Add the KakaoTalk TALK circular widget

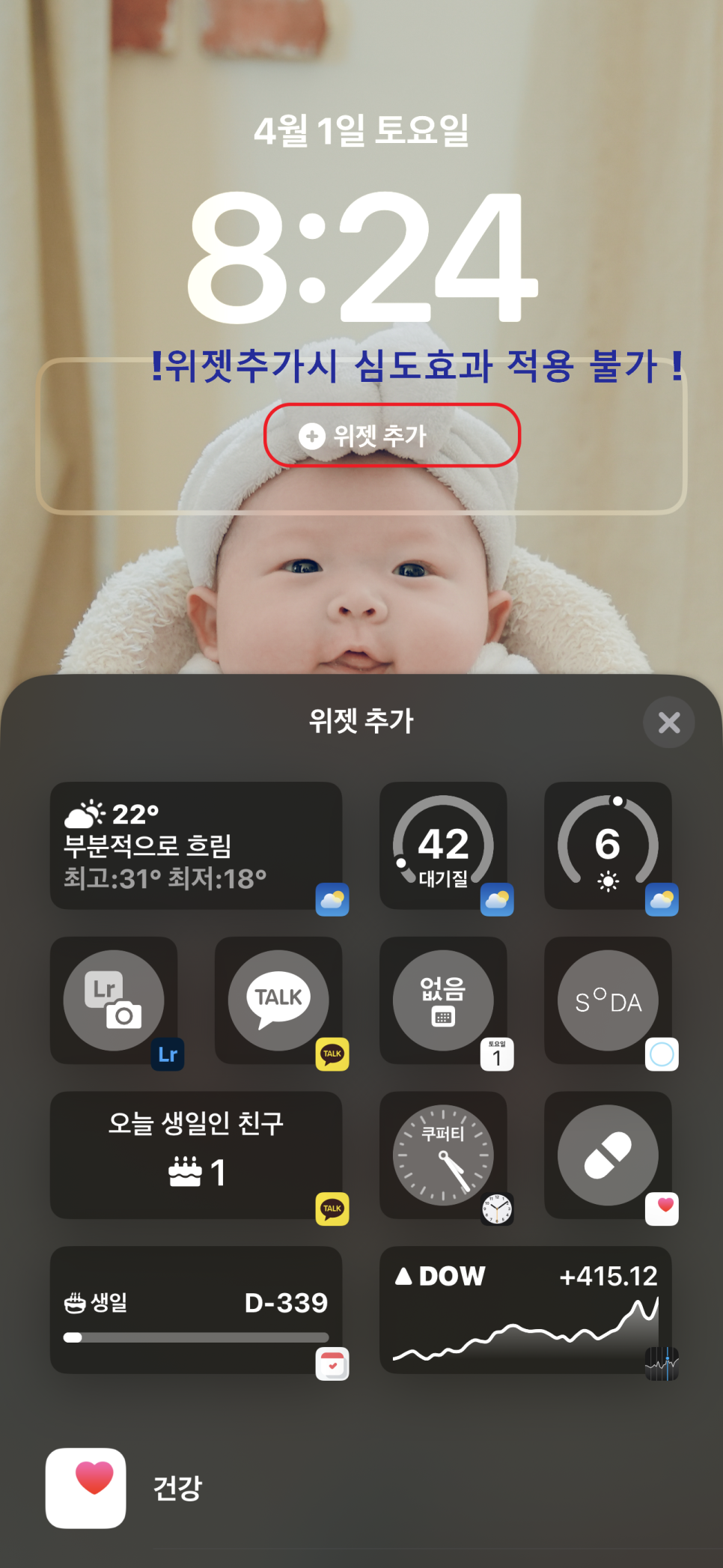[278, 1000]
